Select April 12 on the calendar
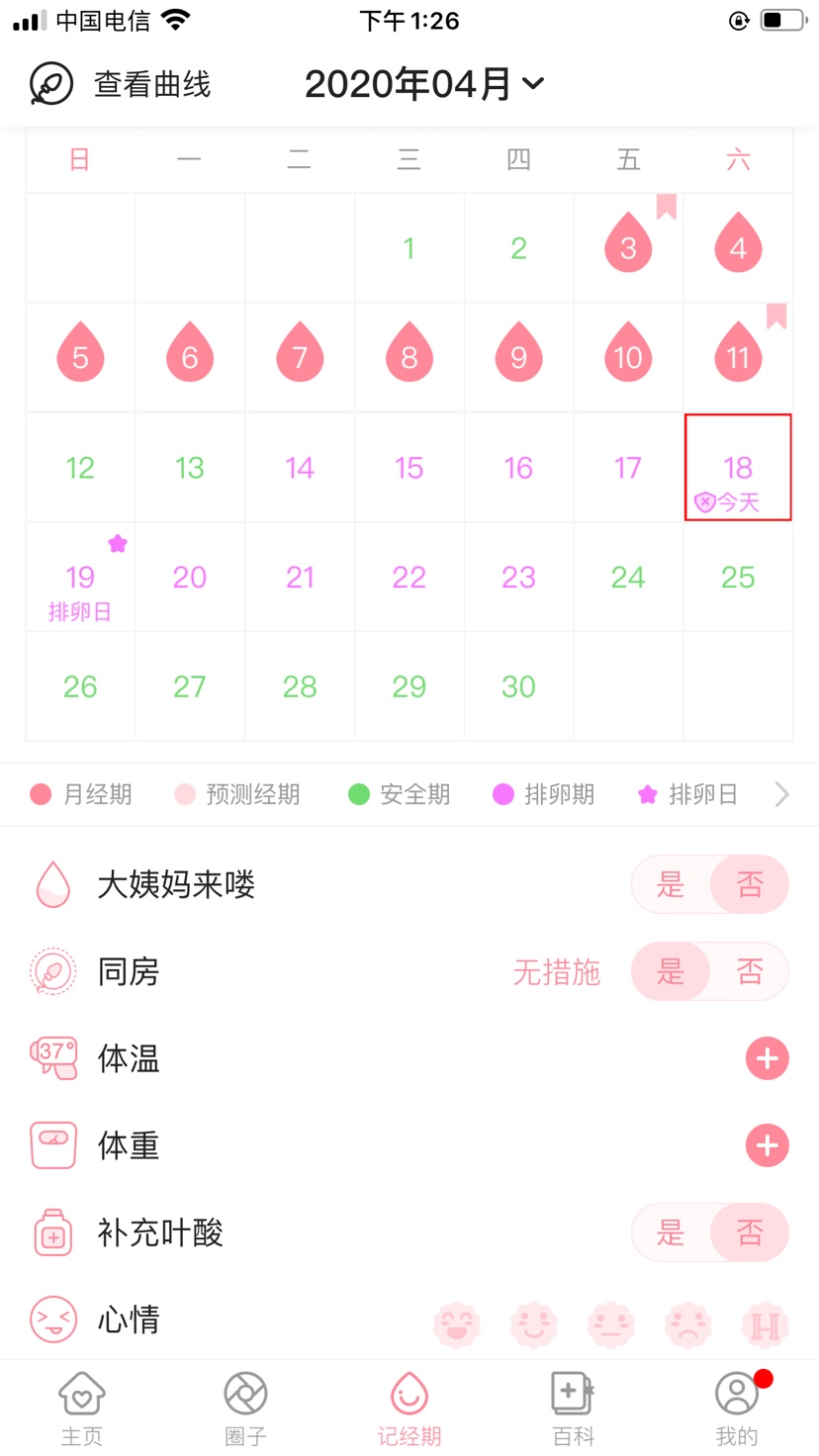Viewport: 819px width, 1456px height. click(80, 467)
